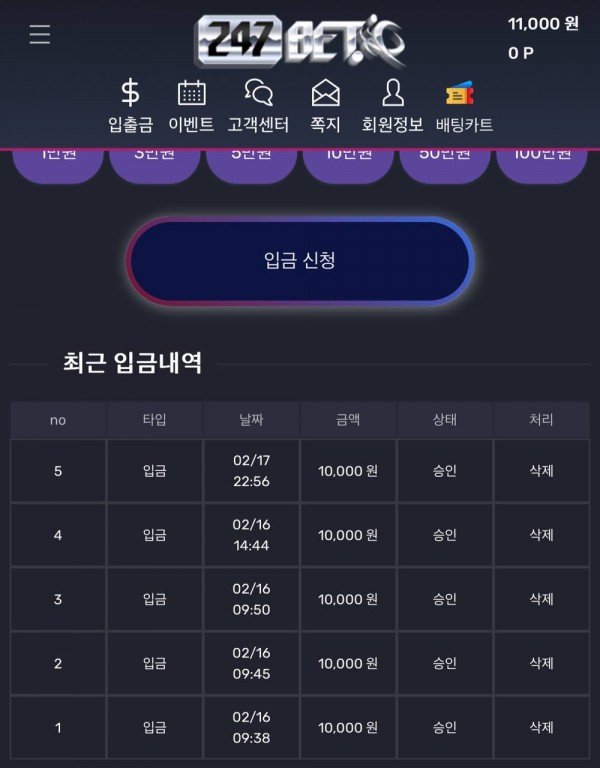Delete deposit record no 3

tap(541, 599)
